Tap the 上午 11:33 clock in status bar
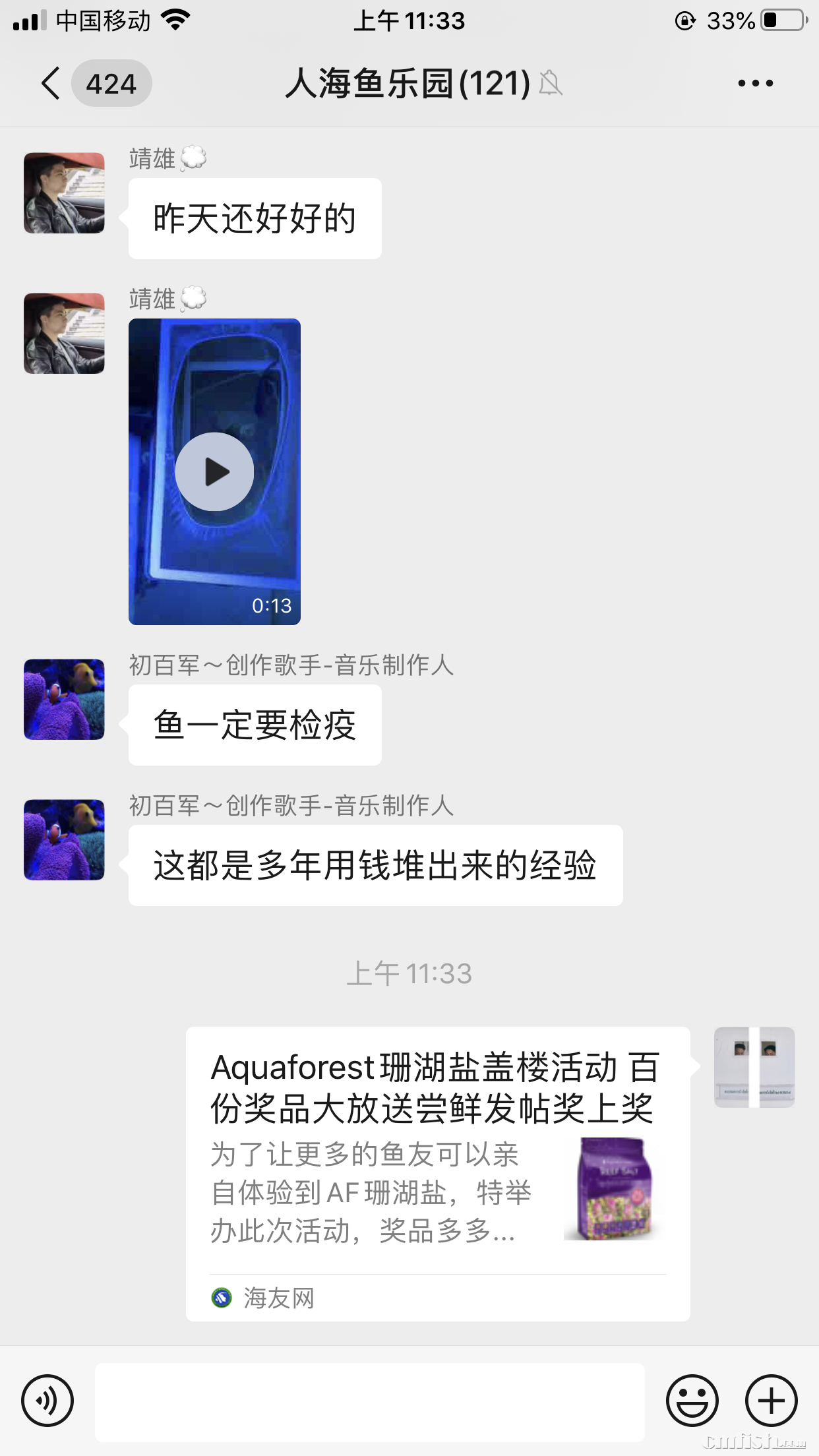The image size is (819, 1456). coord(409,20)
